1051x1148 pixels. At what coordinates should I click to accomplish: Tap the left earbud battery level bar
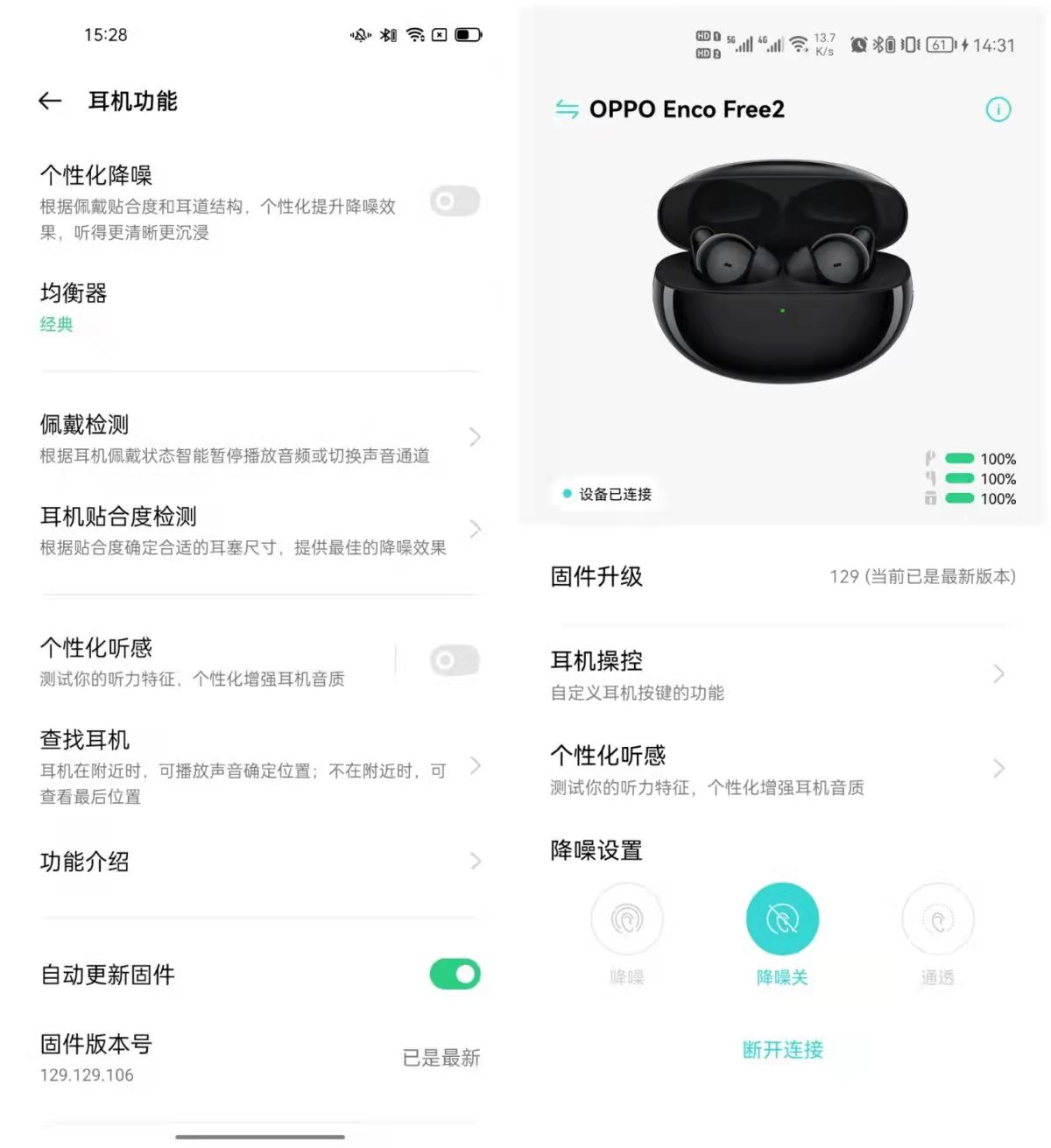point(961,459)
